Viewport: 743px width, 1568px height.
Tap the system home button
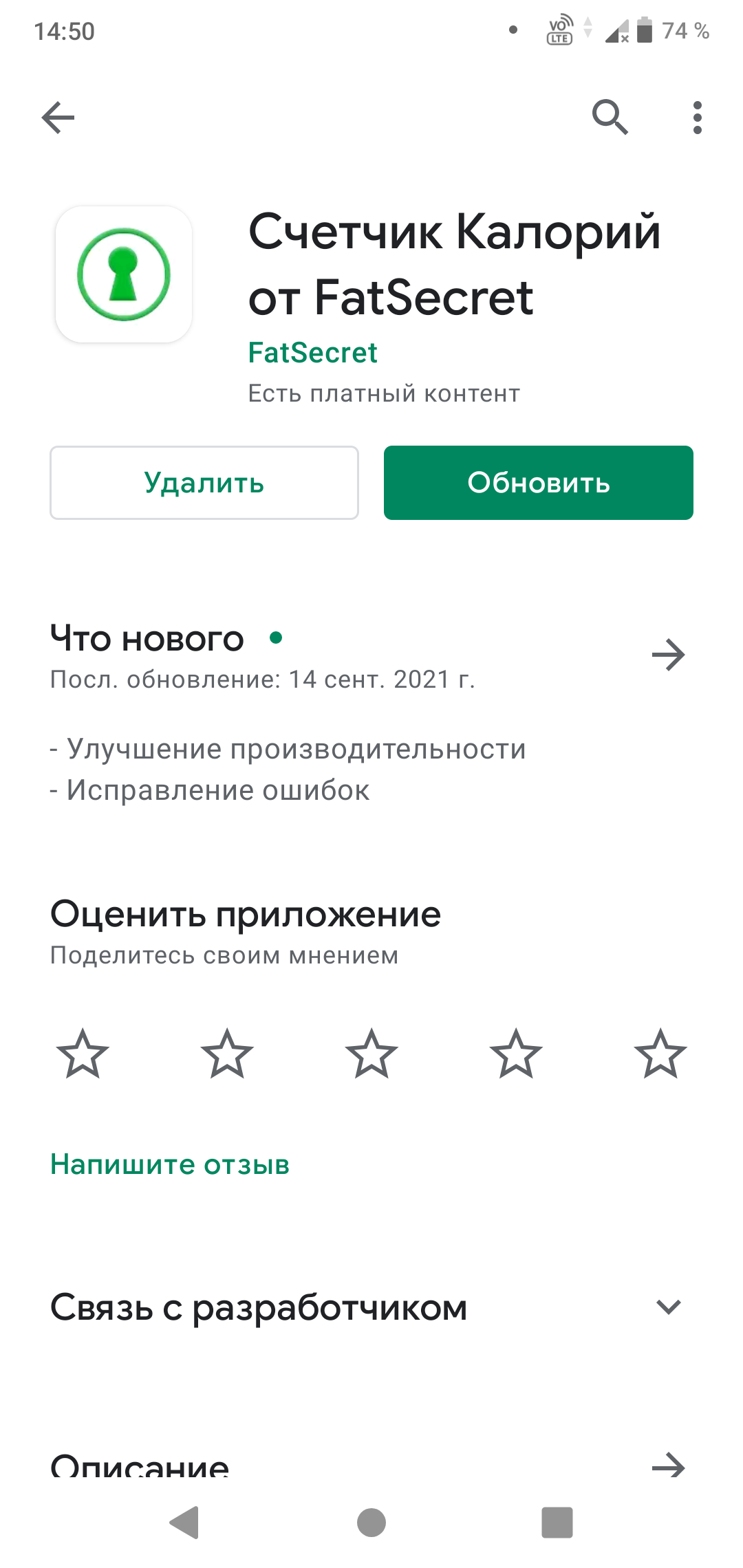coord(371,1522)
